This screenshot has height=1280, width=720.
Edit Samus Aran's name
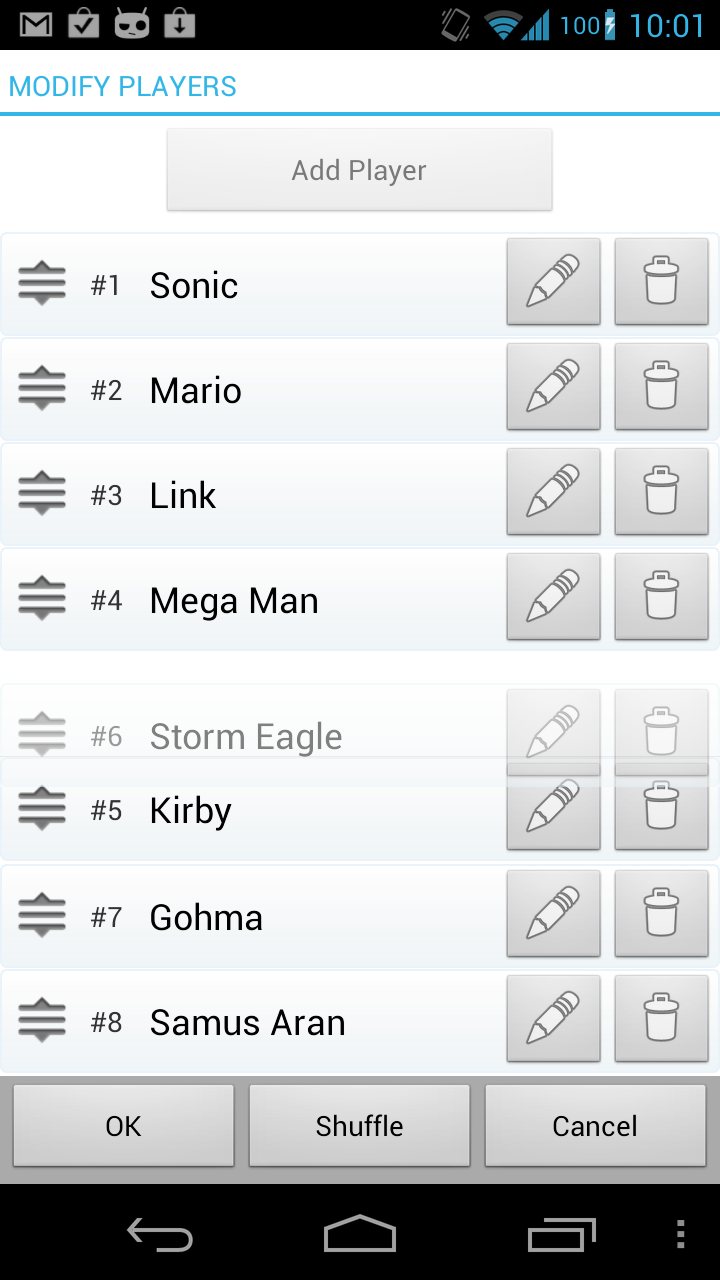point(553,1019)
